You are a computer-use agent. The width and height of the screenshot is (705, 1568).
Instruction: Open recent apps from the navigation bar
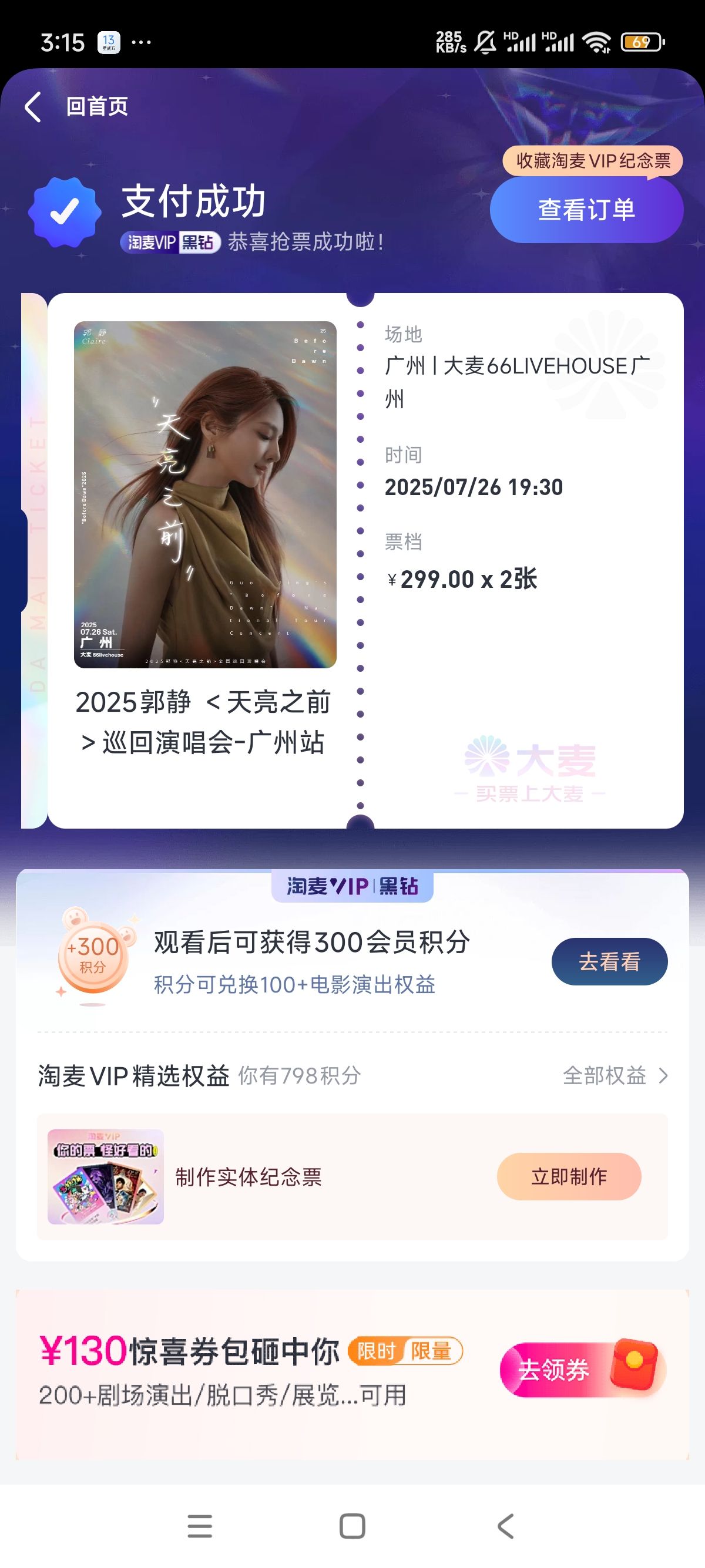click(200, 1526)
